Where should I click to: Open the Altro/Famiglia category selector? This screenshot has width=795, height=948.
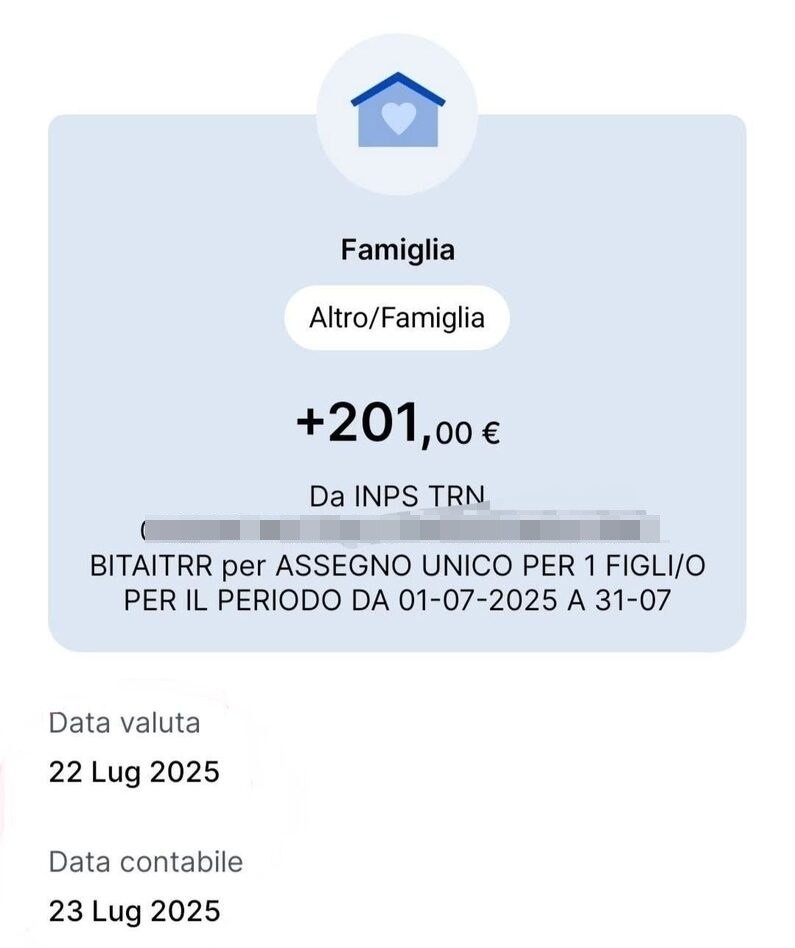coord(397,319)
